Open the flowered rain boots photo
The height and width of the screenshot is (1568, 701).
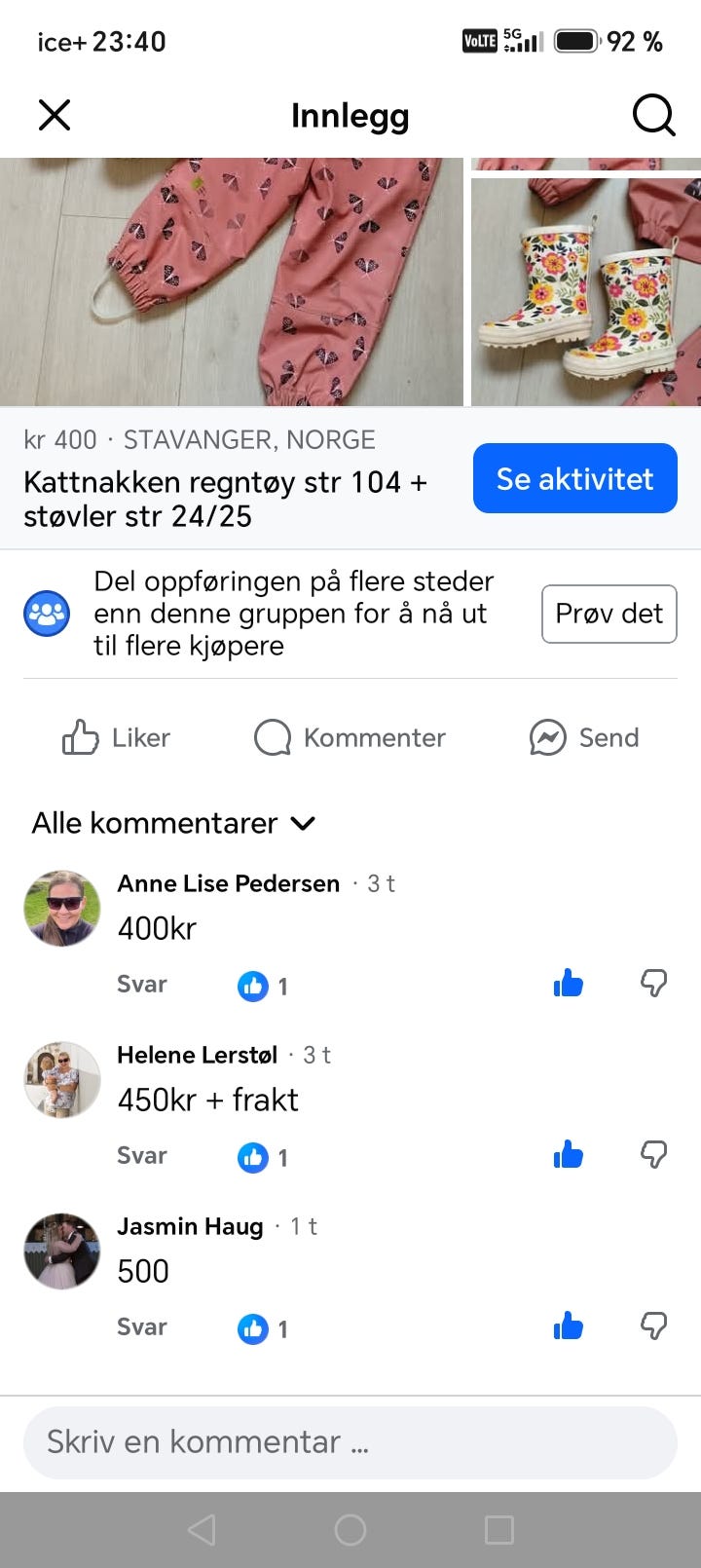coord(586,291)
